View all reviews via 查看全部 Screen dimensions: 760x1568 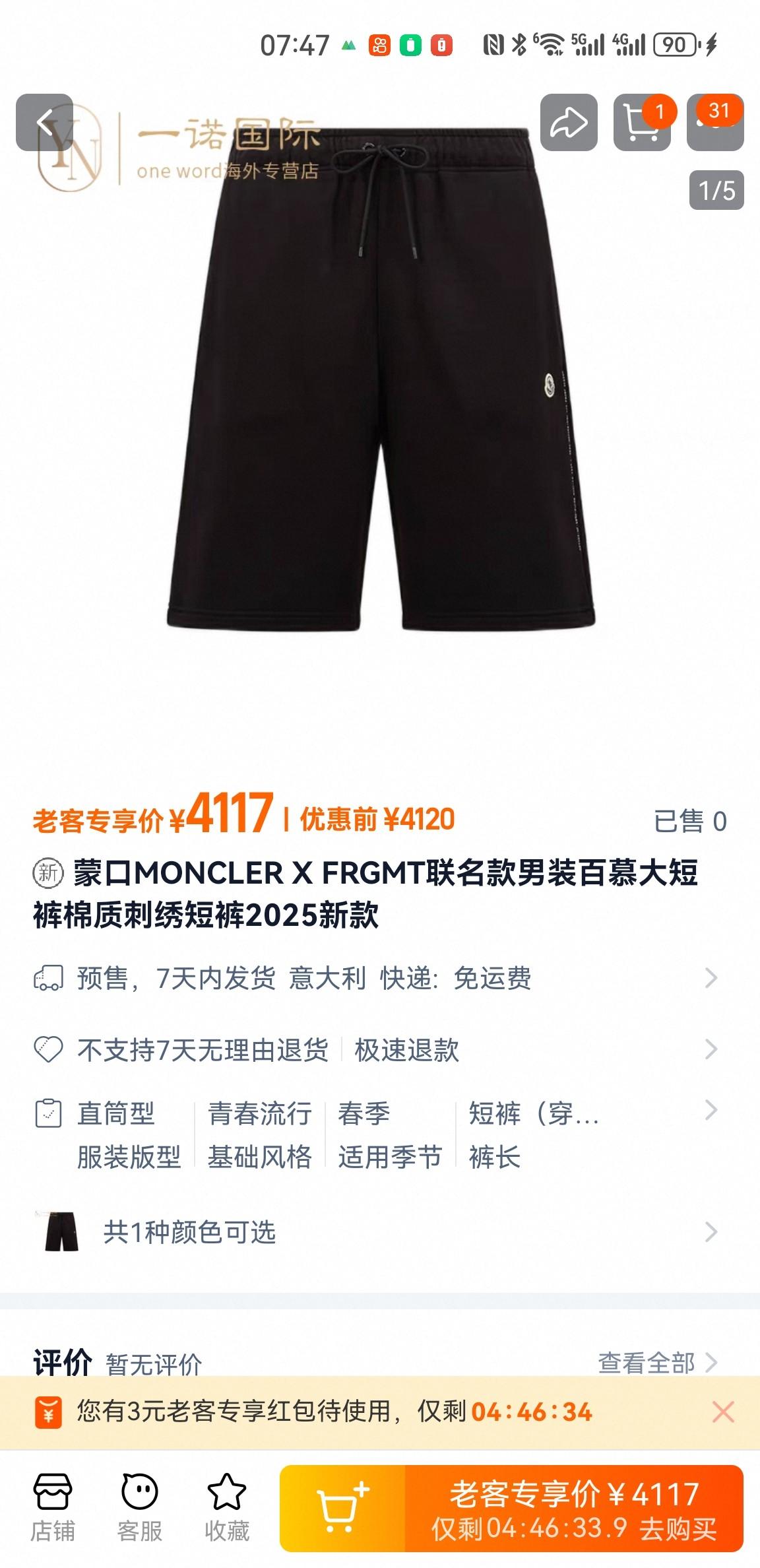657,1362
